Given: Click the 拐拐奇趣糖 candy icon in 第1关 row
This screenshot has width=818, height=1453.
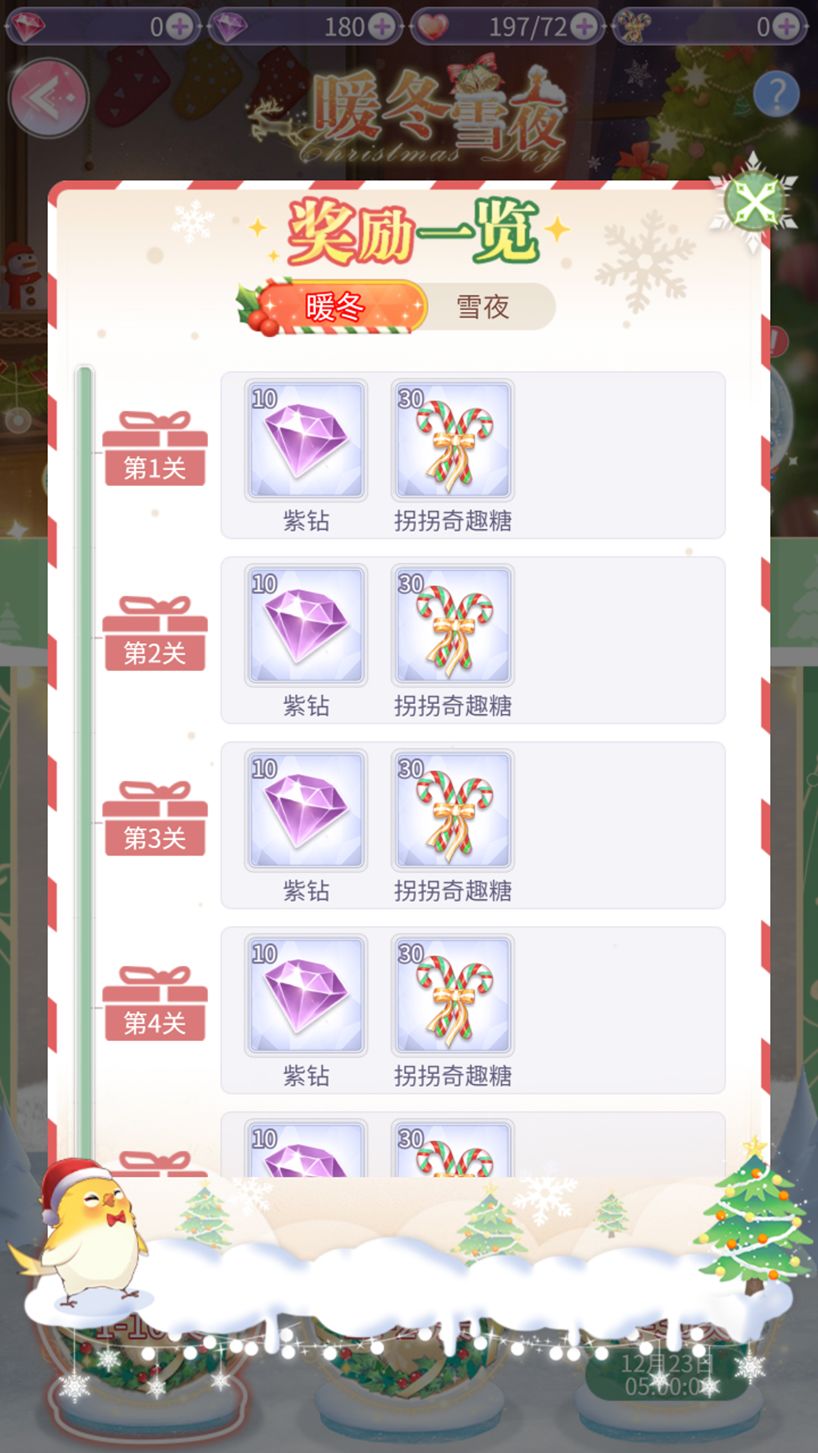Looking at the screenshot, I should [x=452, y=440].
